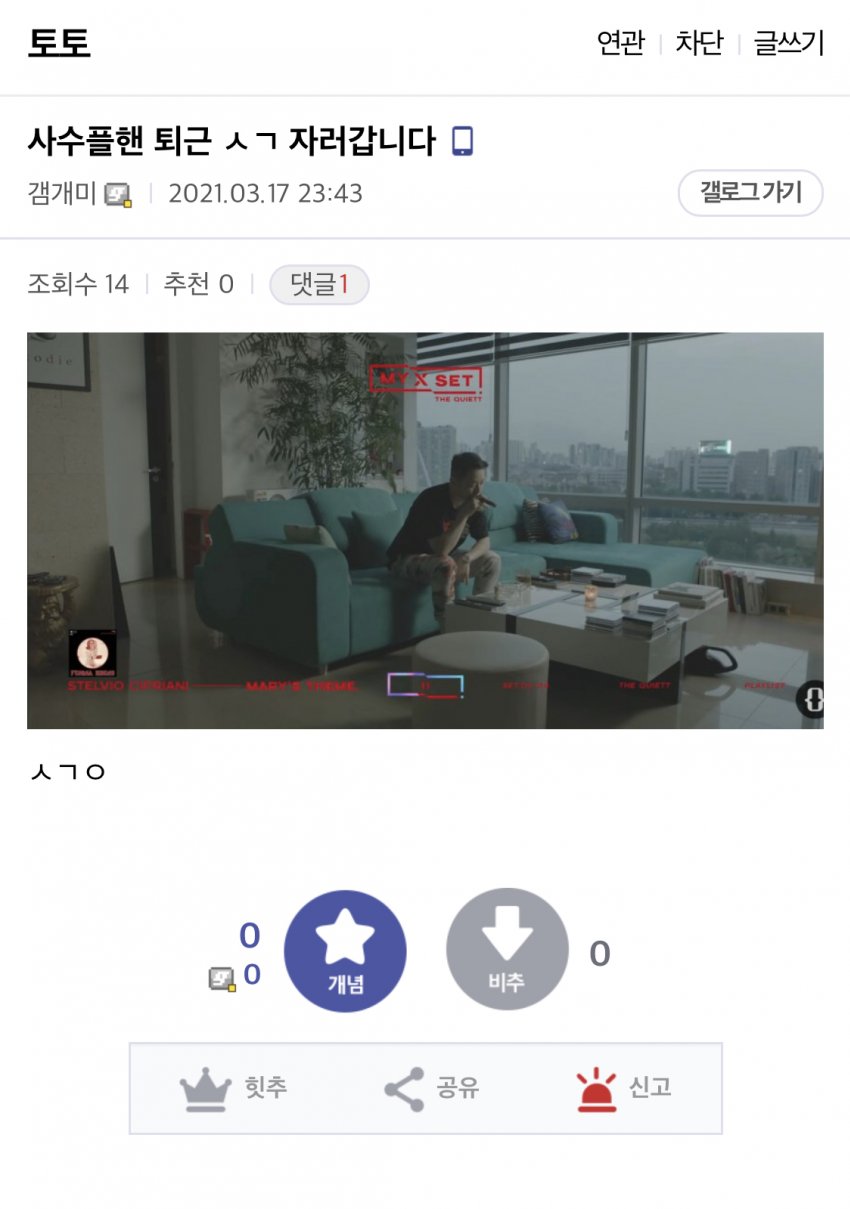
Task: Open the 갤로그가기 button
Action: [x=750, y=193]
